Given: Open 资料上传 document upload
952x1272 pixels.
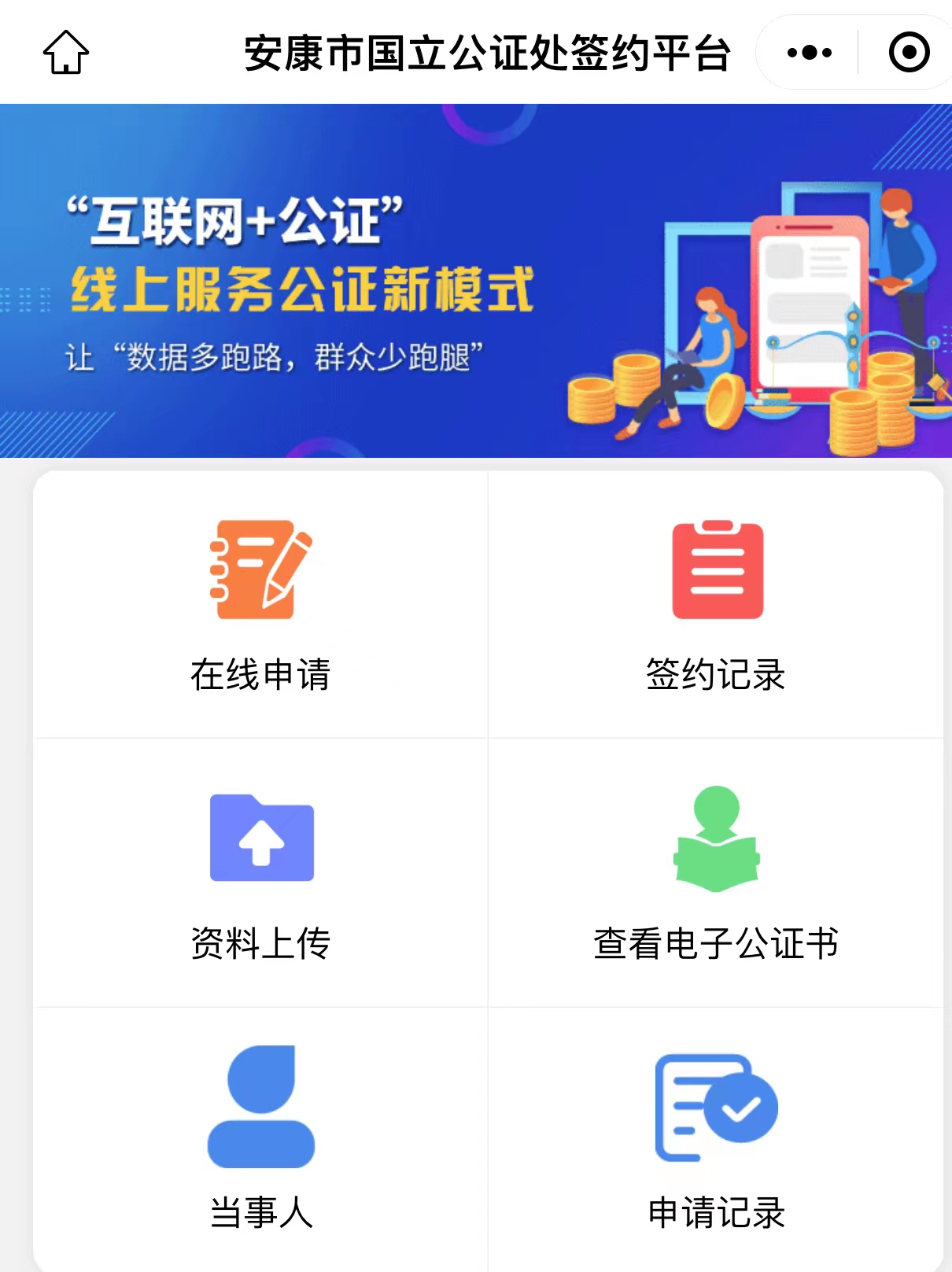Looking at the screenshot, I should point(260,873).
